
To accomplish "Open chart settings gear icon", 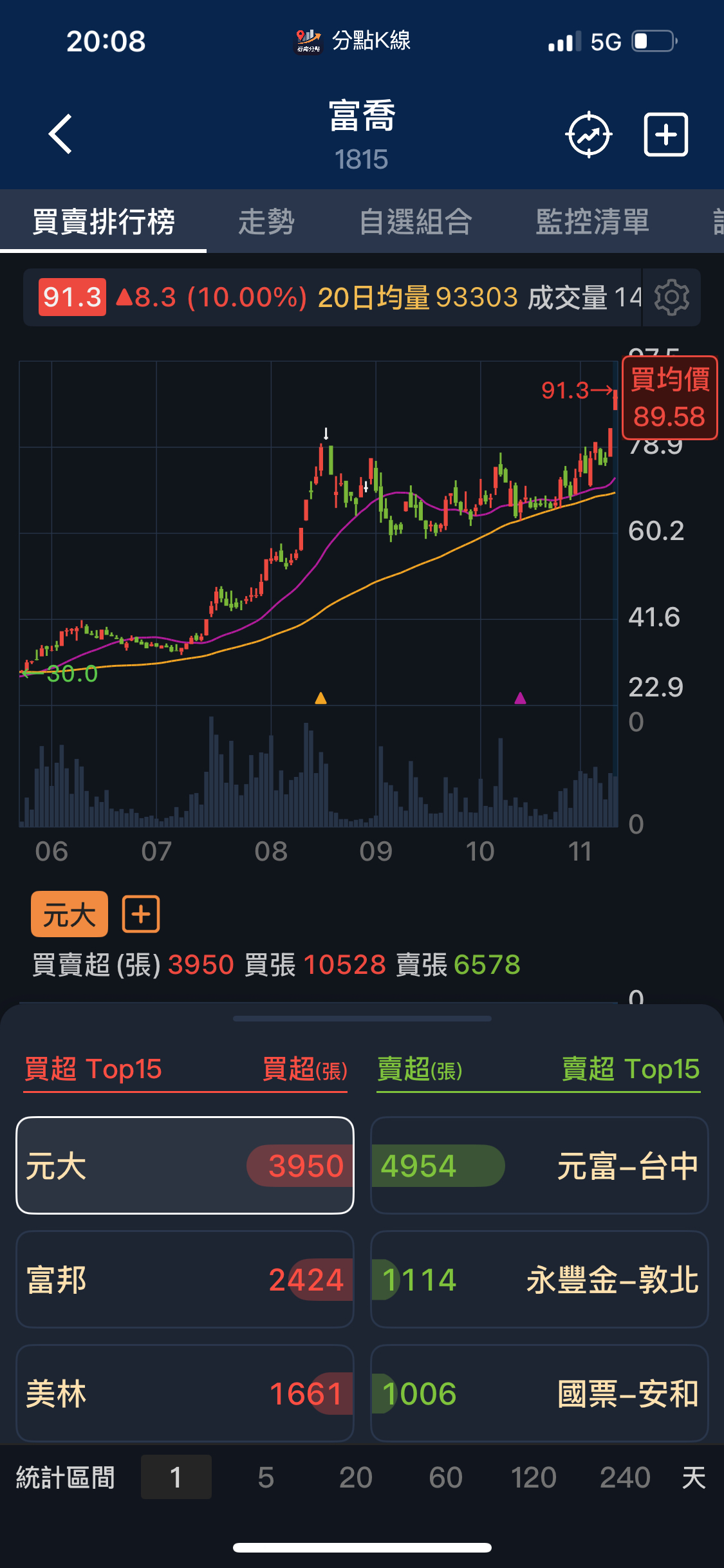I will 671,297.
